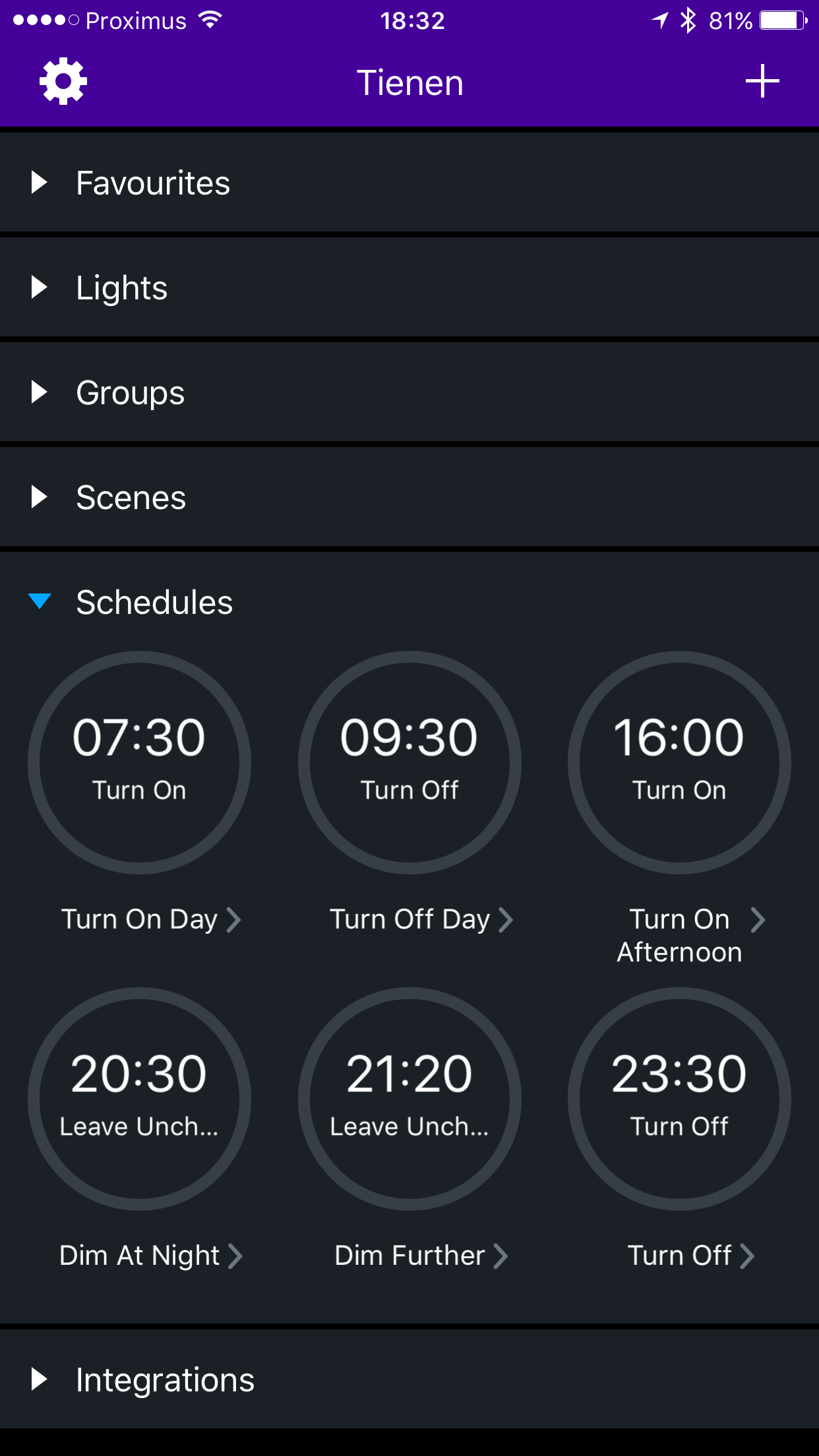Image resolution: width=819 pixels, height=1456 pixels.
Task: Expand the Scenes section
Action: 131,497
